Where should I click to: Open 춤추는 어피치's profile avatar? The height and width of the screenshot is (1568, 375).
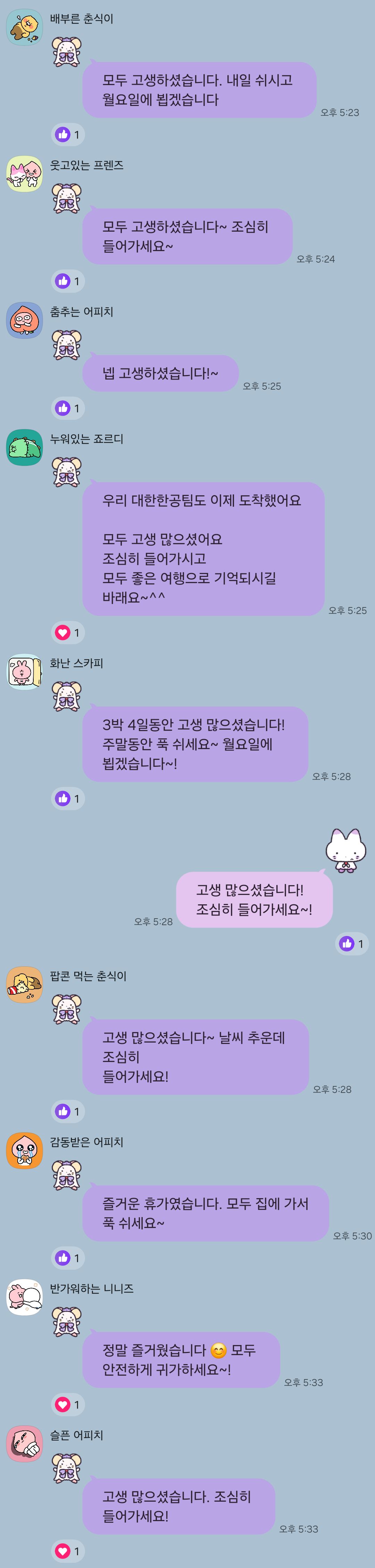pos(24,320)
